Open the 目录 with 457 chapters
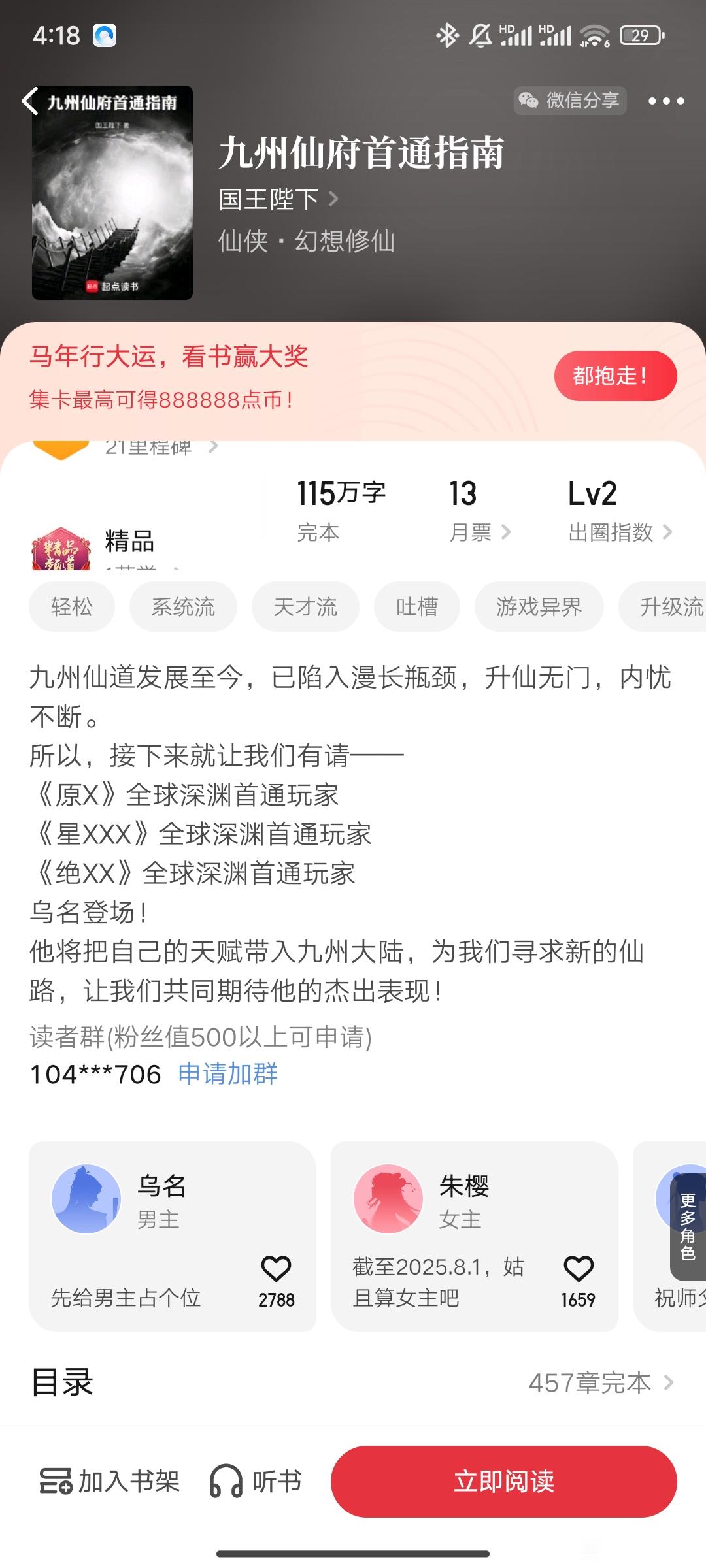 point(353,1382)
